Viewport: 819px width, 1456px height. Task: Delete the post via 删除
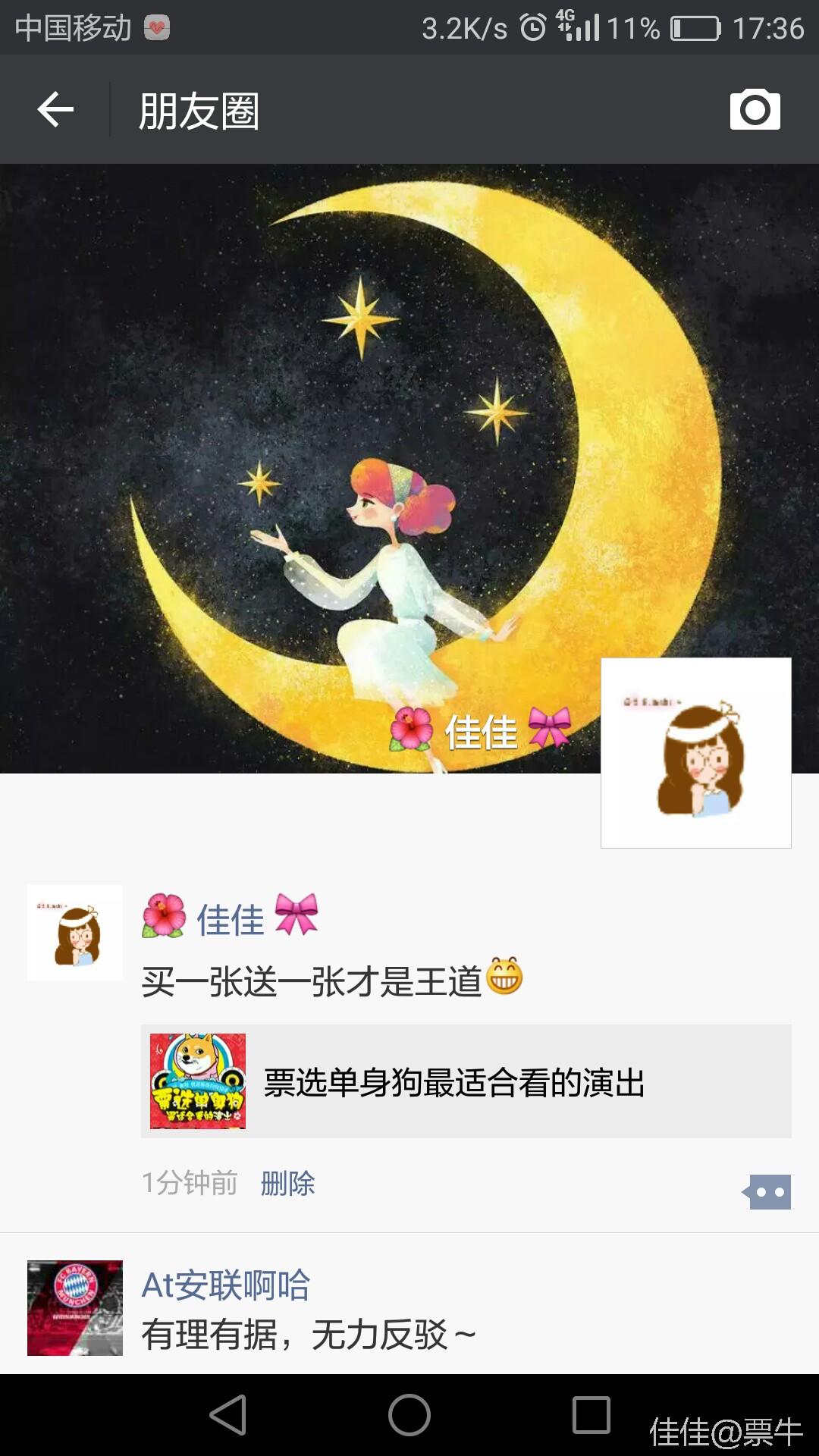[x=287, y=1183]
